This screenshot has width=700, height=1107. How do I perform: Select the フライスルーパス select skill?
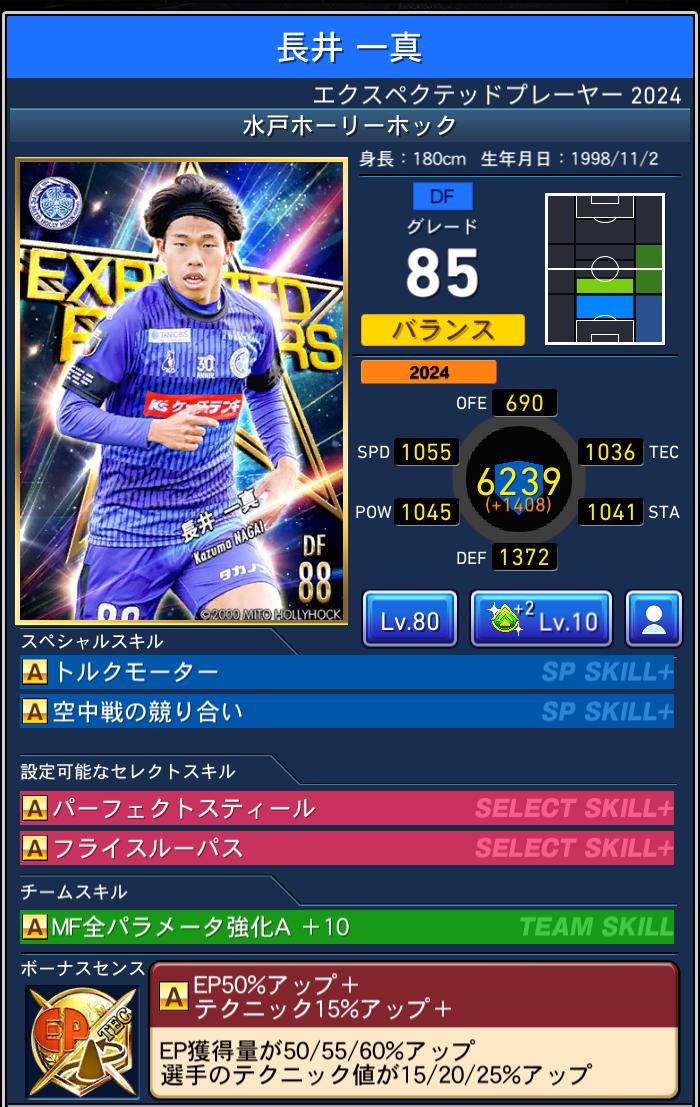346,848
